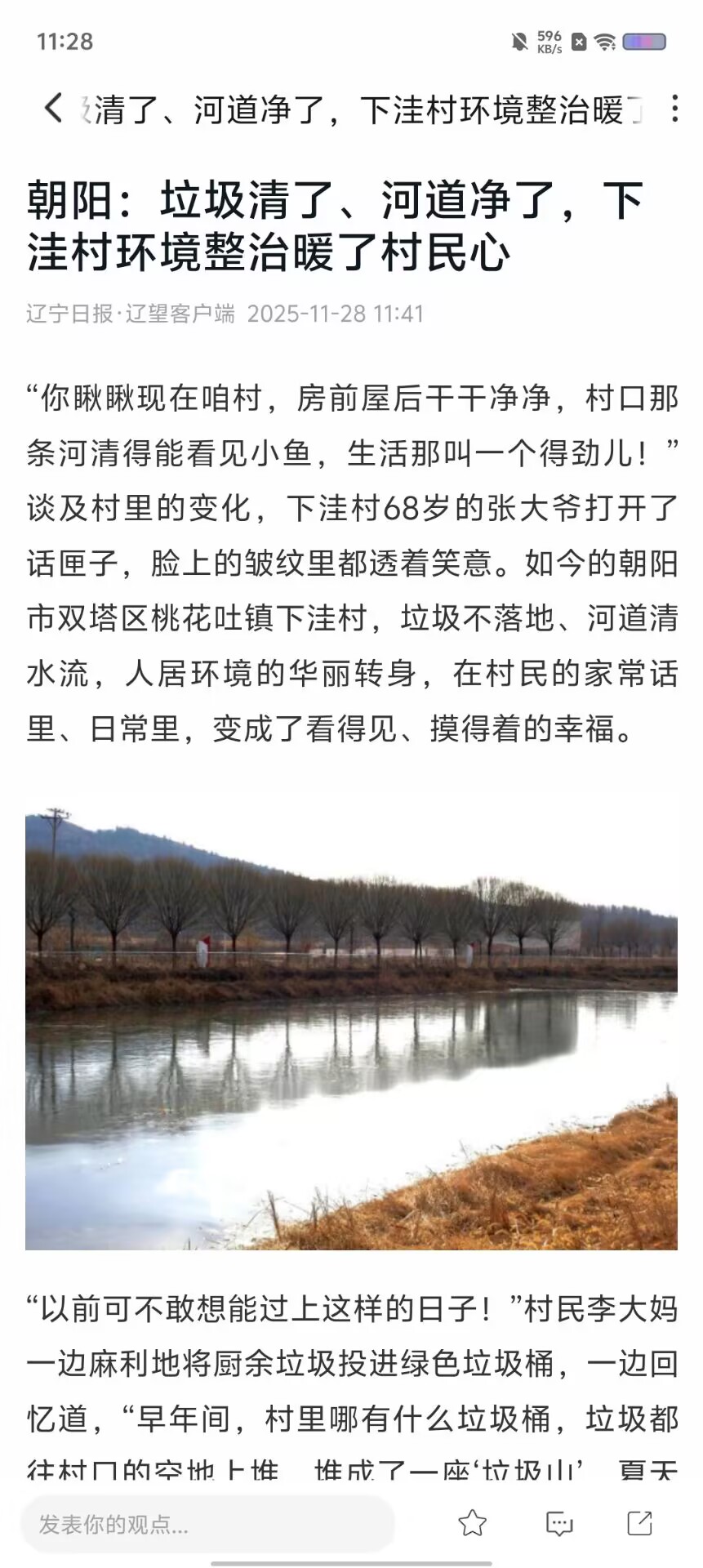The width and height of the screenshot is (703, 1568).
Task: Open the three-dot overflow menu
Action: (674, 109)
